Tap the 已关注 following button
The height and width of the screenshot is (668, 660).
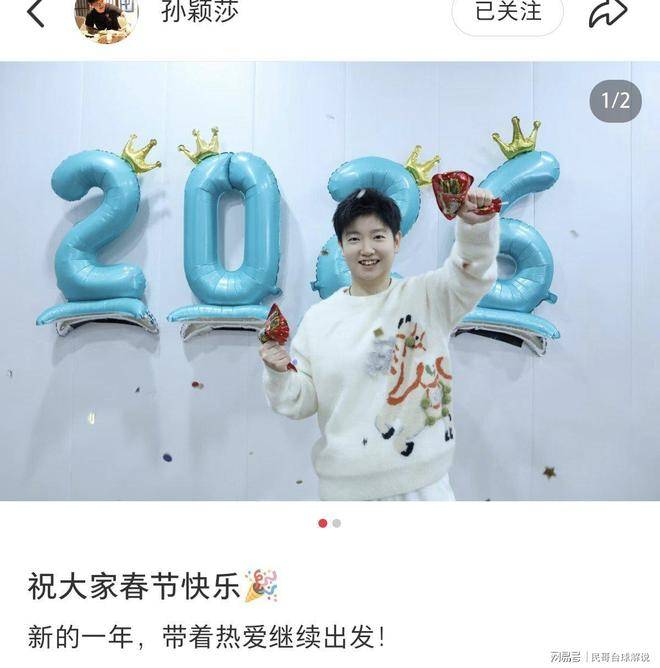(x=507, y=13)
